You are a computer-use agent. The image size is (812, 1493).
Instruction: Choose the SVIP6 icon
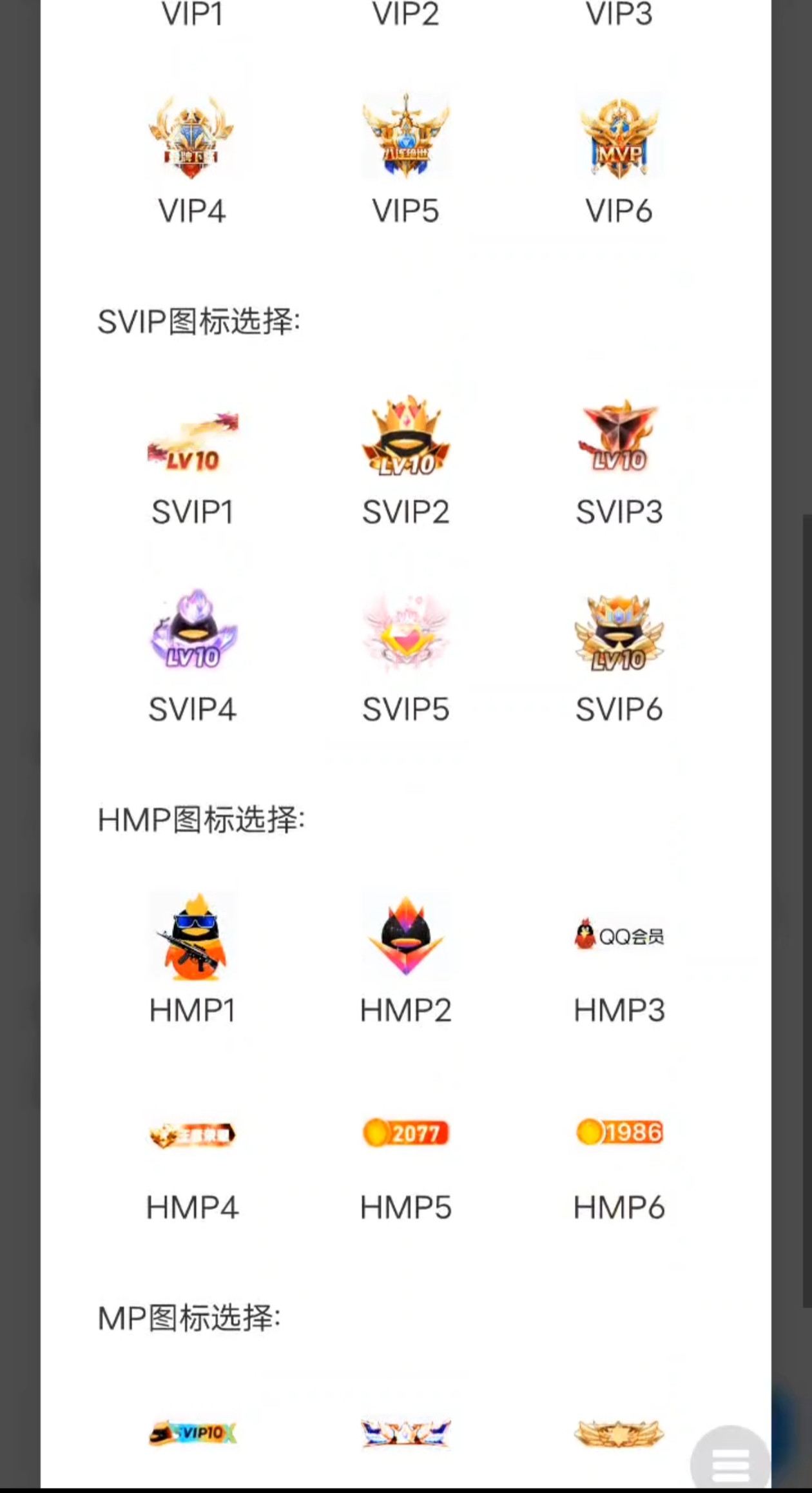pyautogui.click(x=619, y=633)
